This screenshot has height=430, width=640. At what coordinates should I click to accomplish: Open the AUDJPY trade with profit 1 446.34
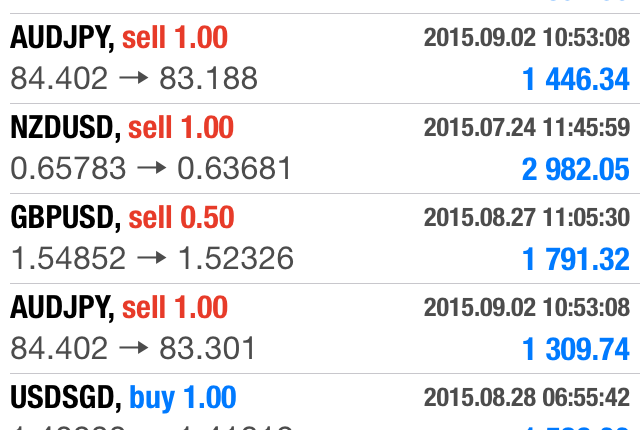point(320,58)
